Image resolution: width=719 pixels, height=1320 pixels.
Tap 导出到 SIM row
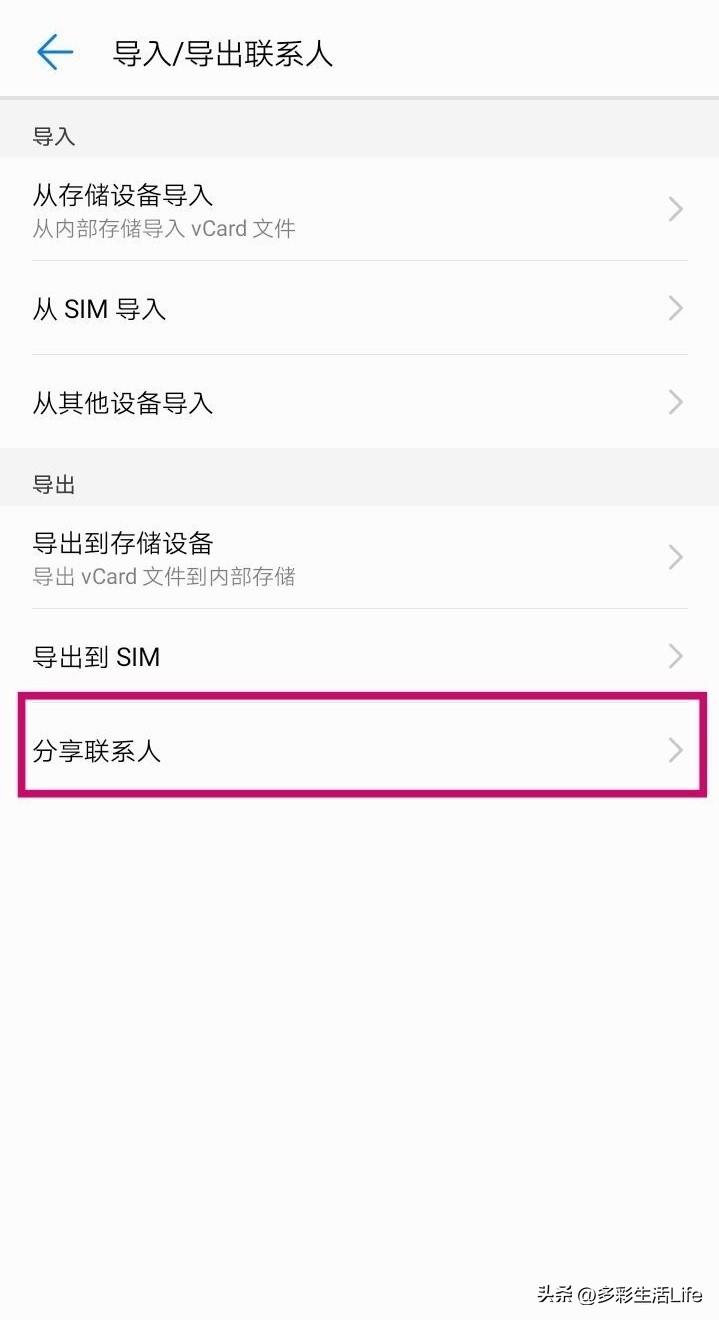click(x=359, y=656)
